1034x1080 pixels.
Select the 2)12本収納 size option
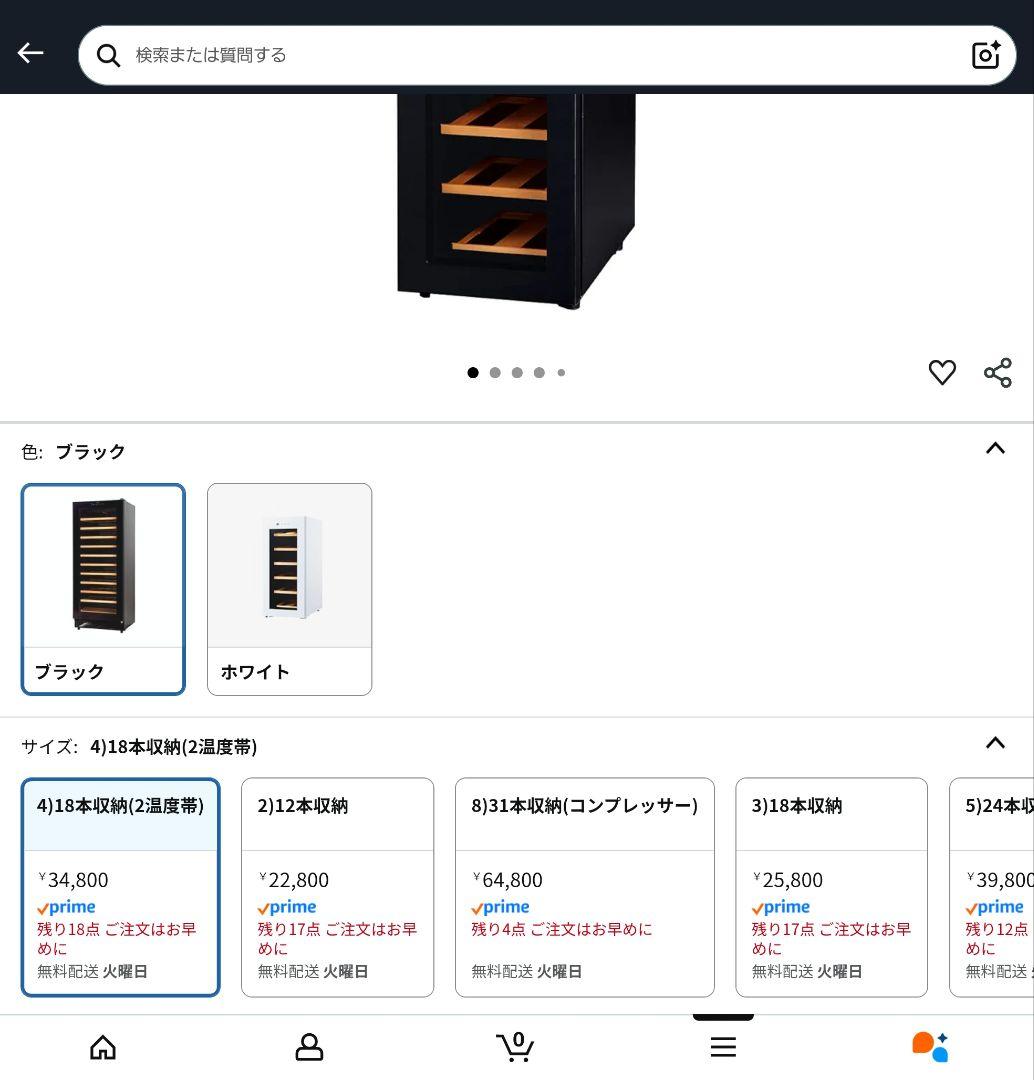click(337, 886)
